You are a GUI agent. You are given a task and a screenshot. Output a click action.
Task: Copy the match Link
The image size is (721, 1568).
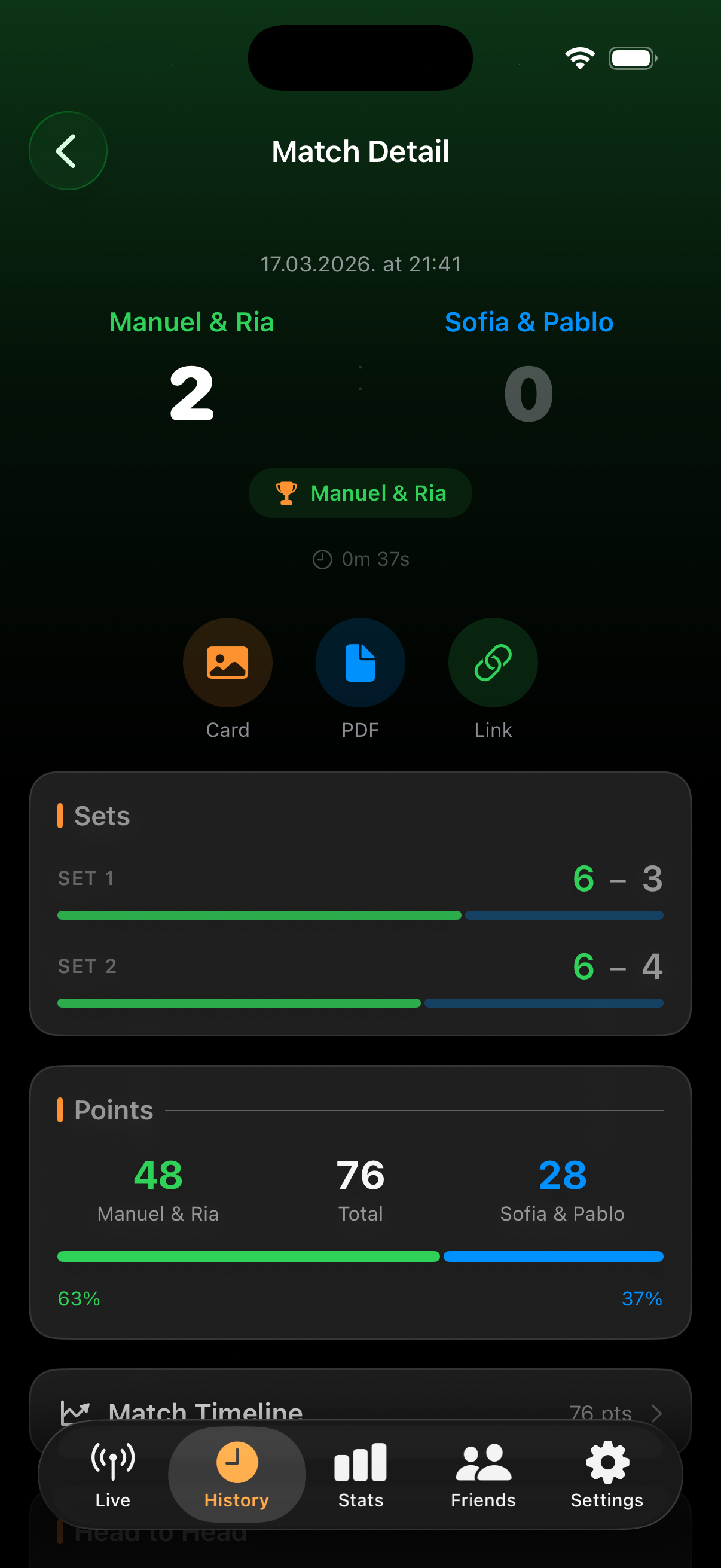click(493, 663)
